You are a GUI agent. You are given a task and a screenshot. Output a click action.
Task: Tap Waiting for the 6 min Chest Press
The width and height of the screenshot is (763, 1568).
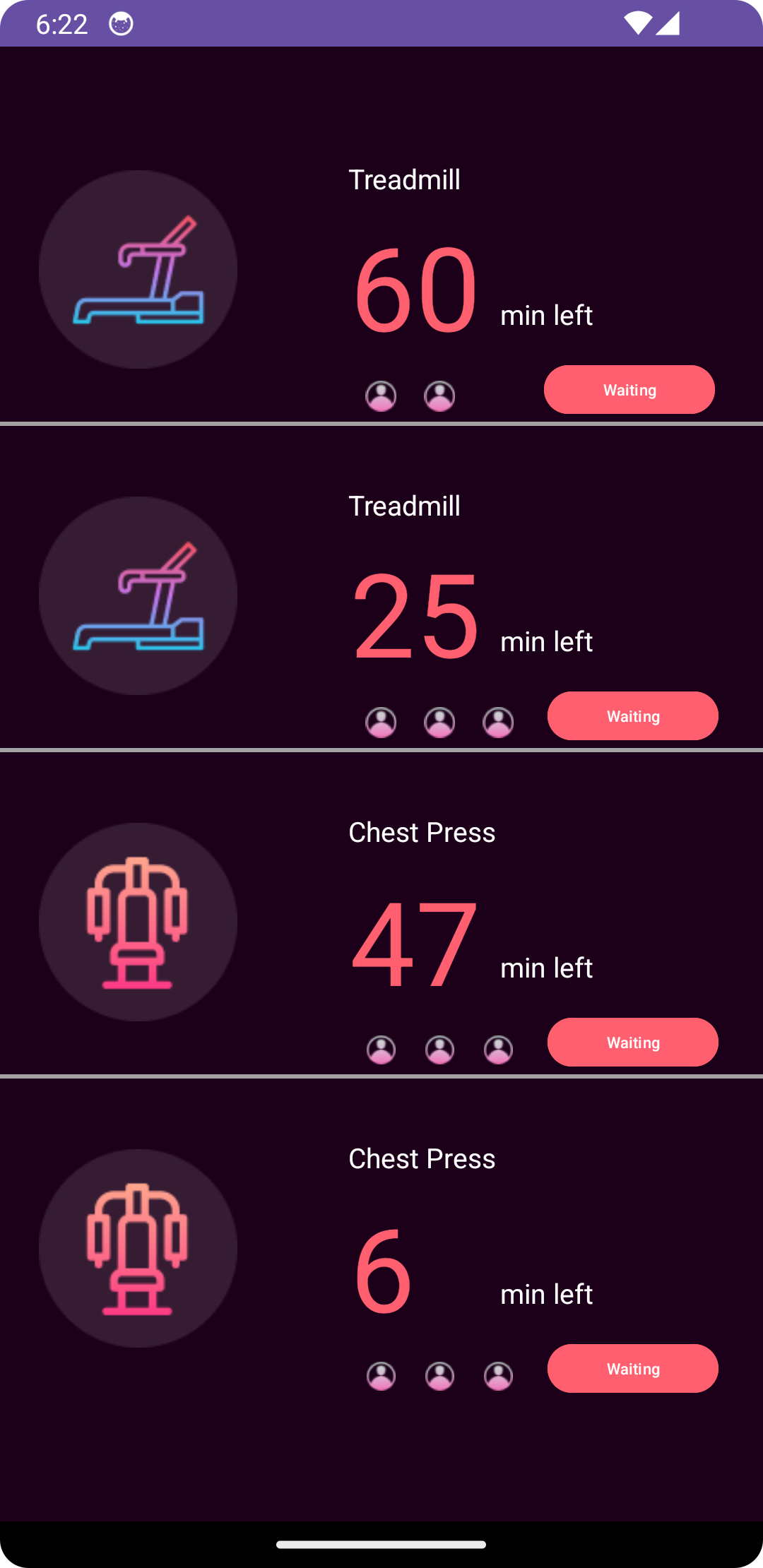click(x=632, y=1368)
